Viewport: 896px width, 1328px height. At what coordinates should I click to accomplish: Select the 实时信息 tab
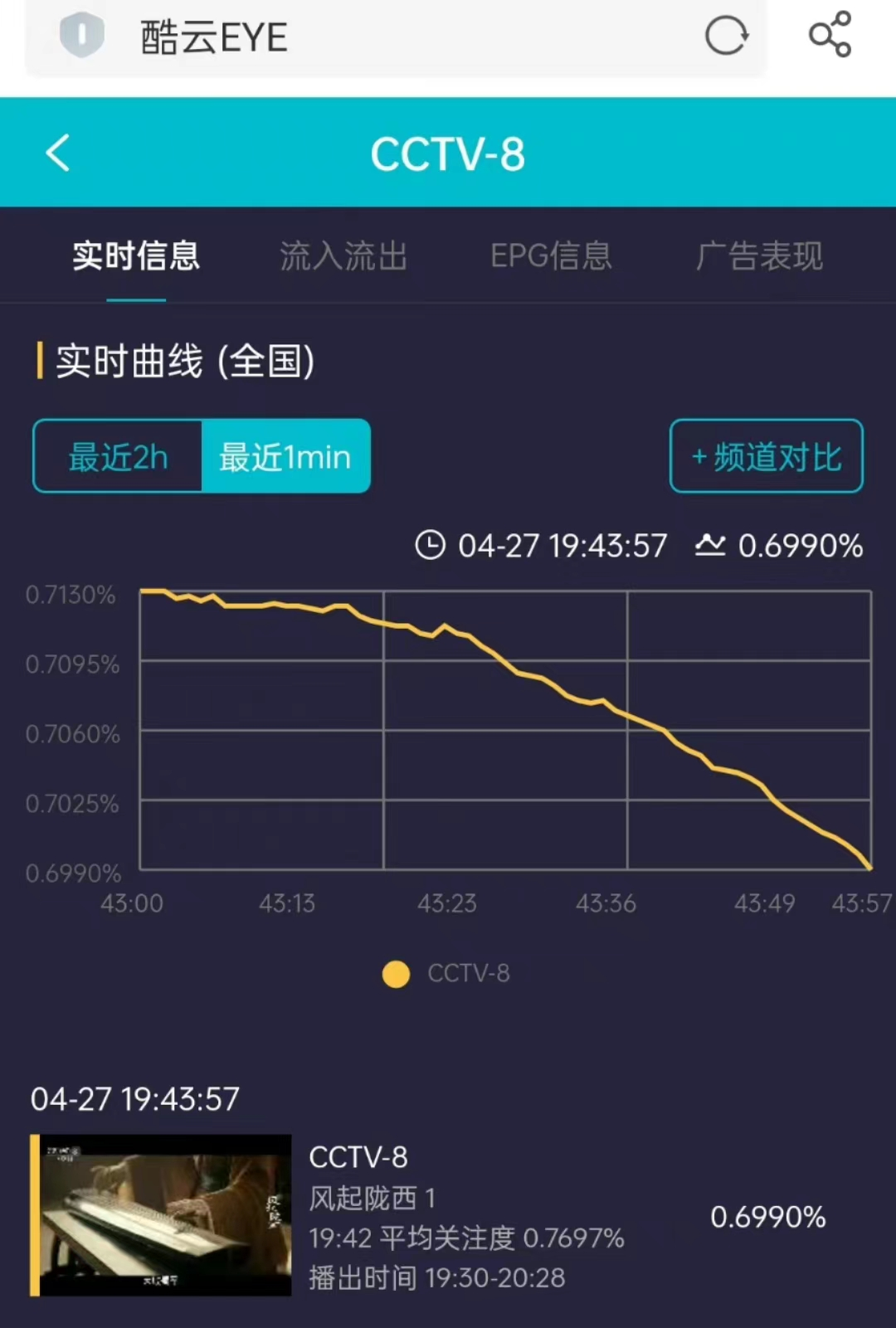(136, 255)
